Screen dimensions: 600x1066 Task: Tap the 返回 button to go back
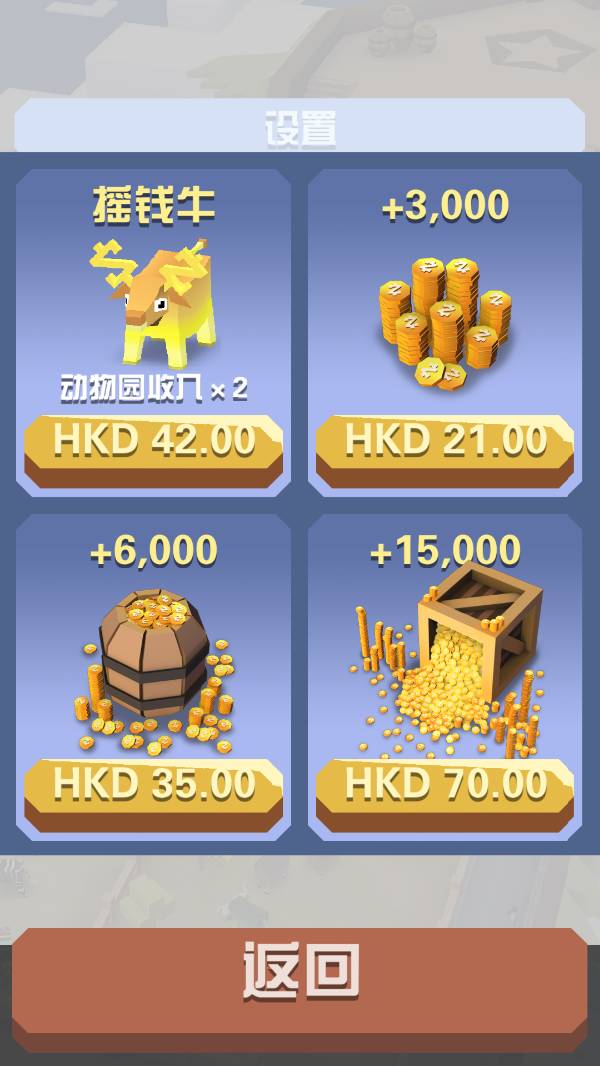[x=300, y=973]
